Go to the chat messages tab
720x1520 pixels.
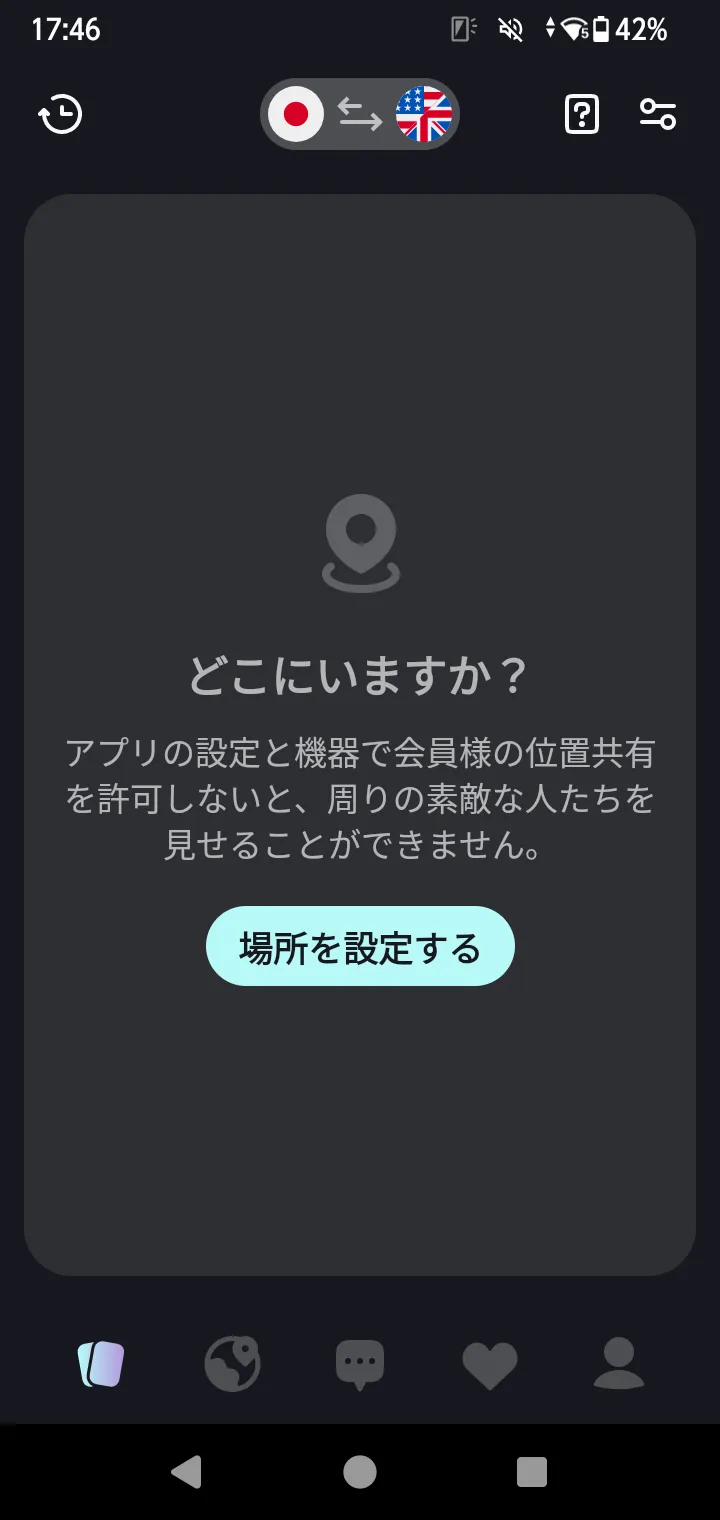[x=360, y=1364]
